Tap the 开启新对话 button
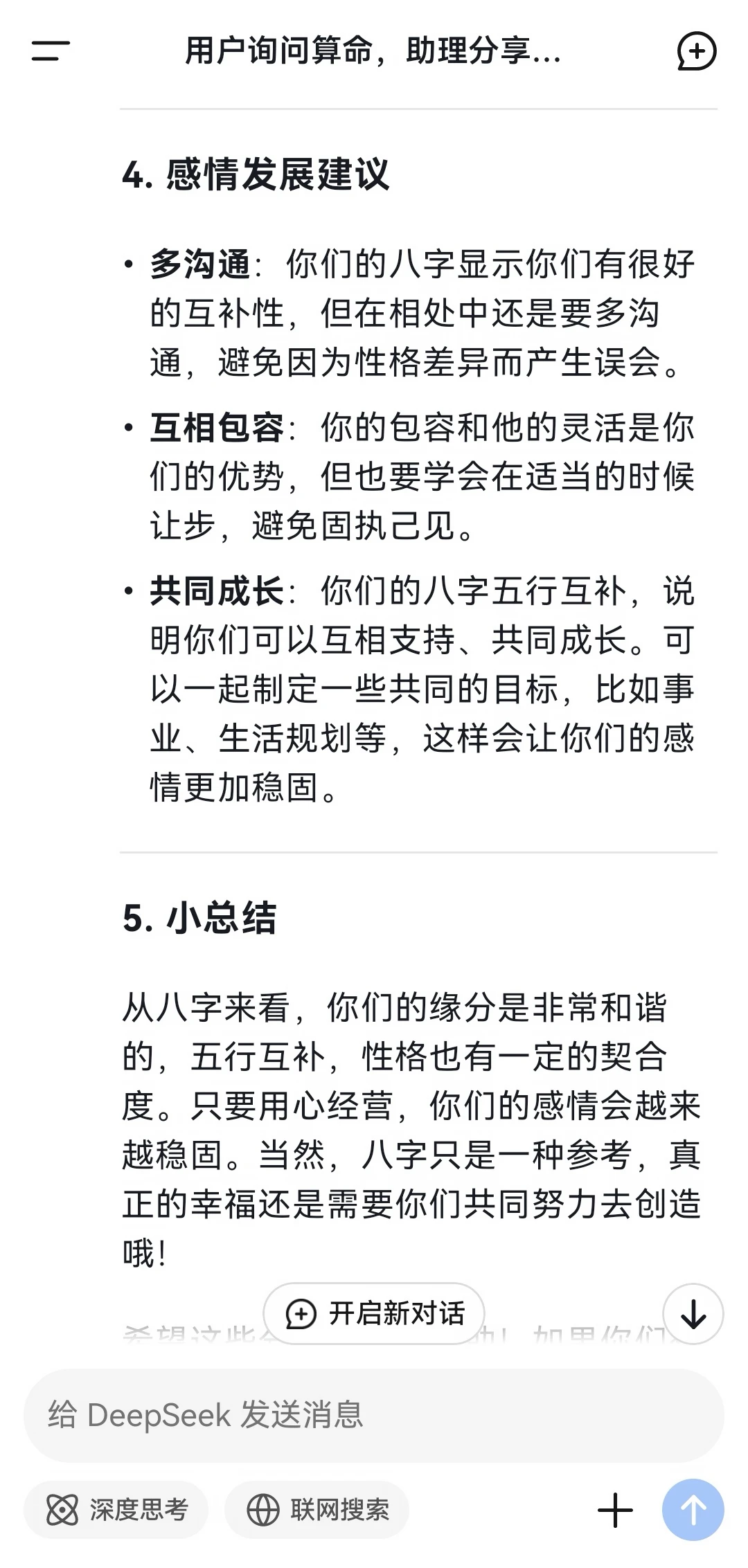748x1568 pixels. [x=374, y=1313]
